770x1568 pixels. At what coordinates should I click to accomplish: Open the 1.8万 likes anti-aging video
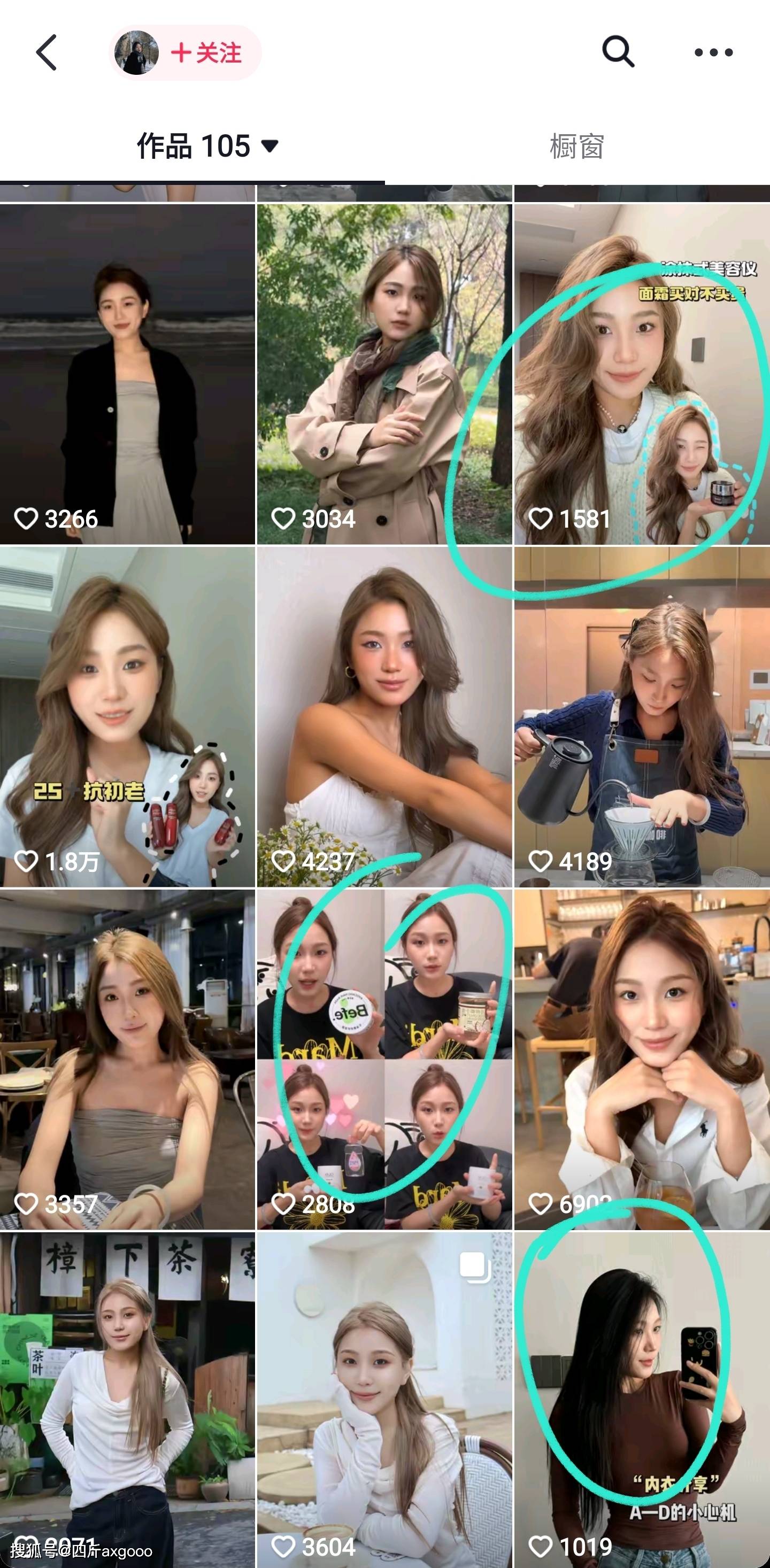(x=127, y=716)
